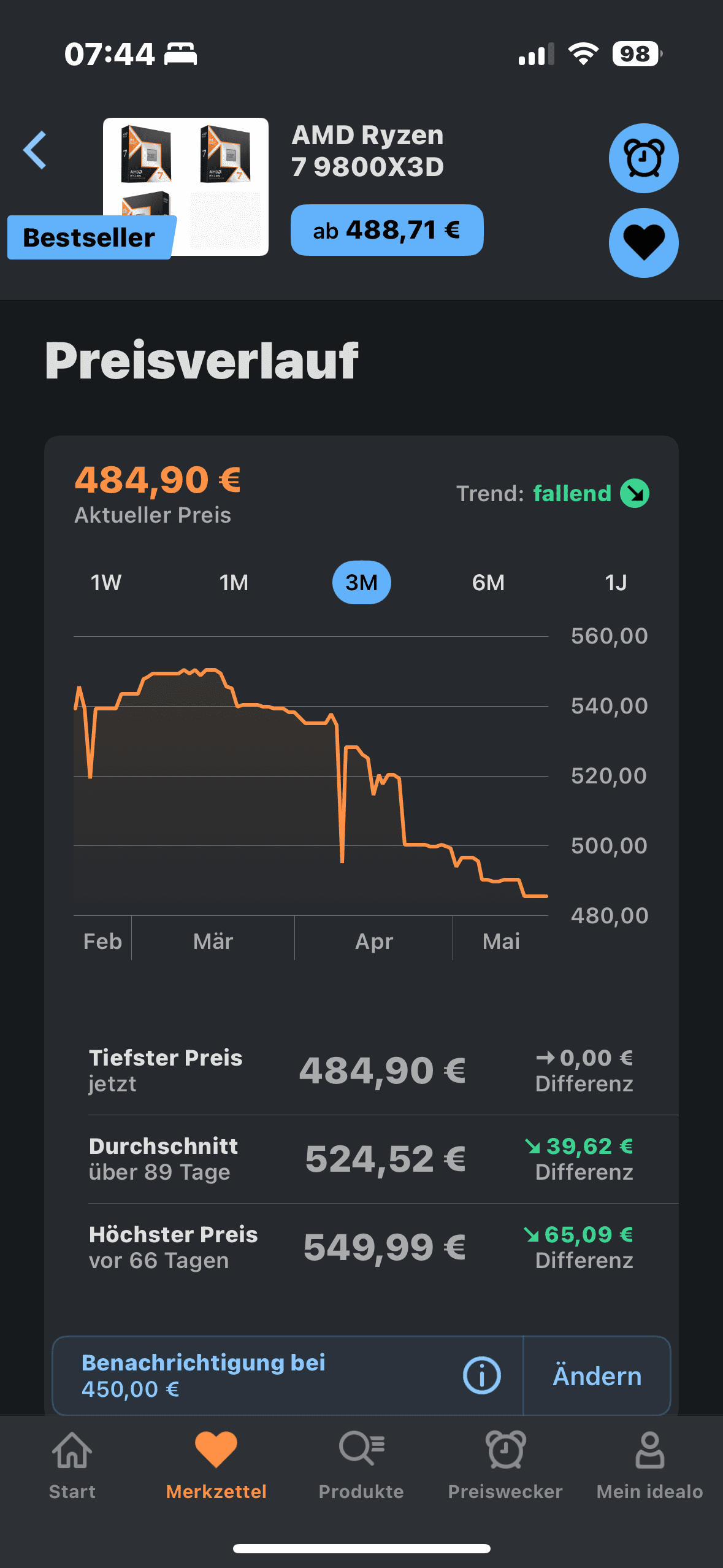Viewport: 723px width, 1568px height.
Task: Select the 1W price range
Action: (106, 582)
